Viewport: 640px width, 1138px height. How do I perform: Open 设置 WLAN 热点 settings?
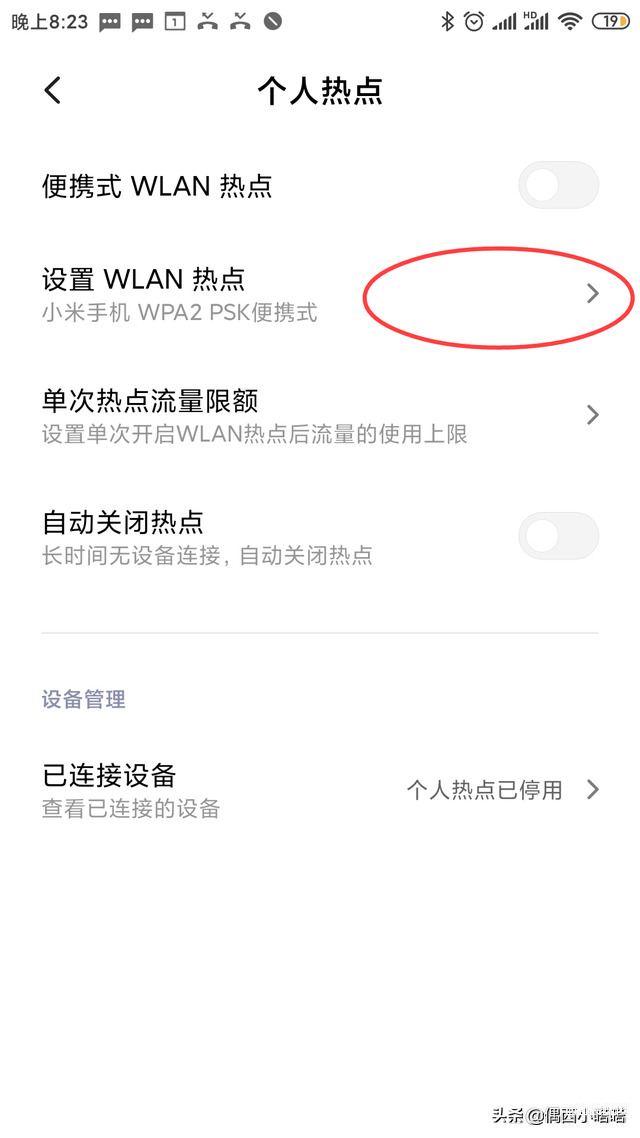point(320,294)
